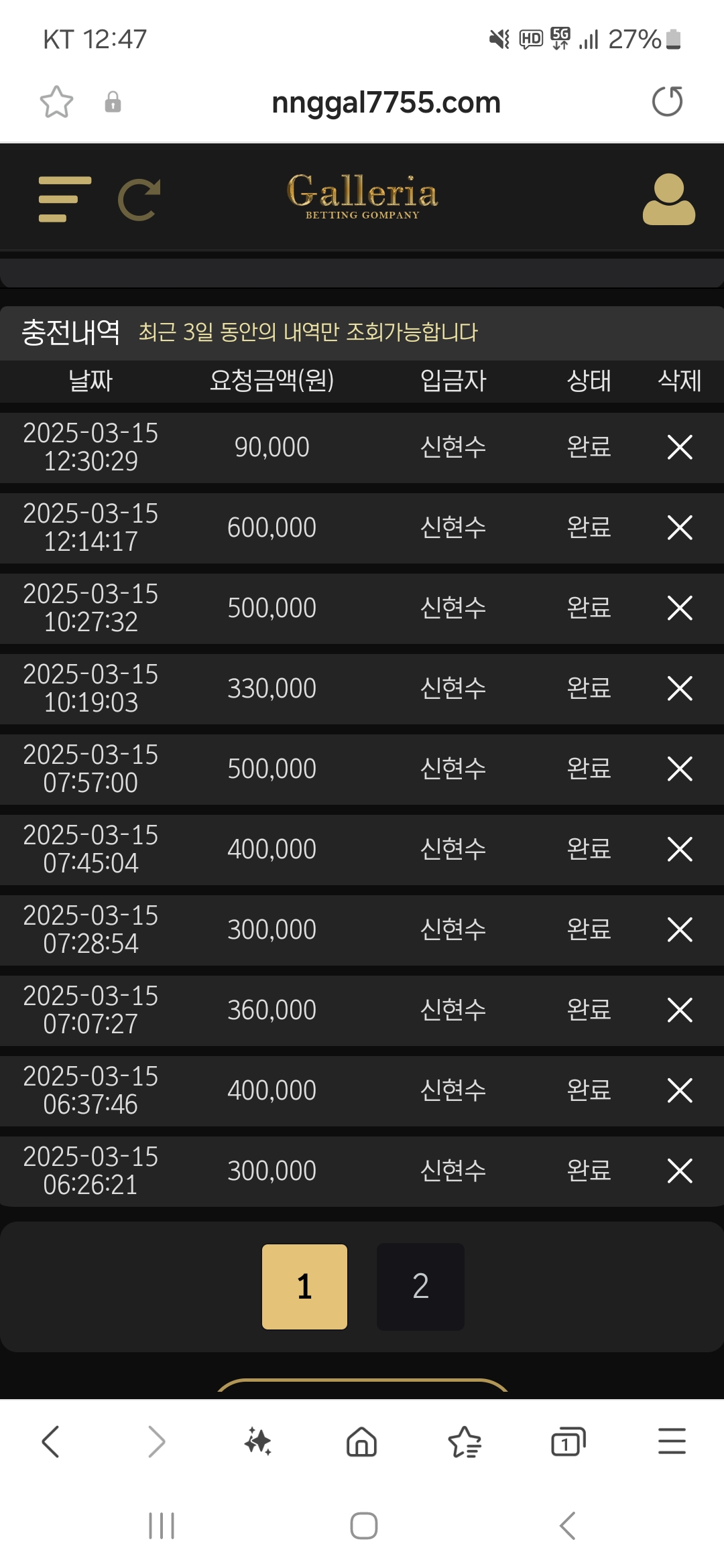This screenshot has height=1568, width=724.
Task: Bookmark this site with the star icon
Action: pos(56,102)
